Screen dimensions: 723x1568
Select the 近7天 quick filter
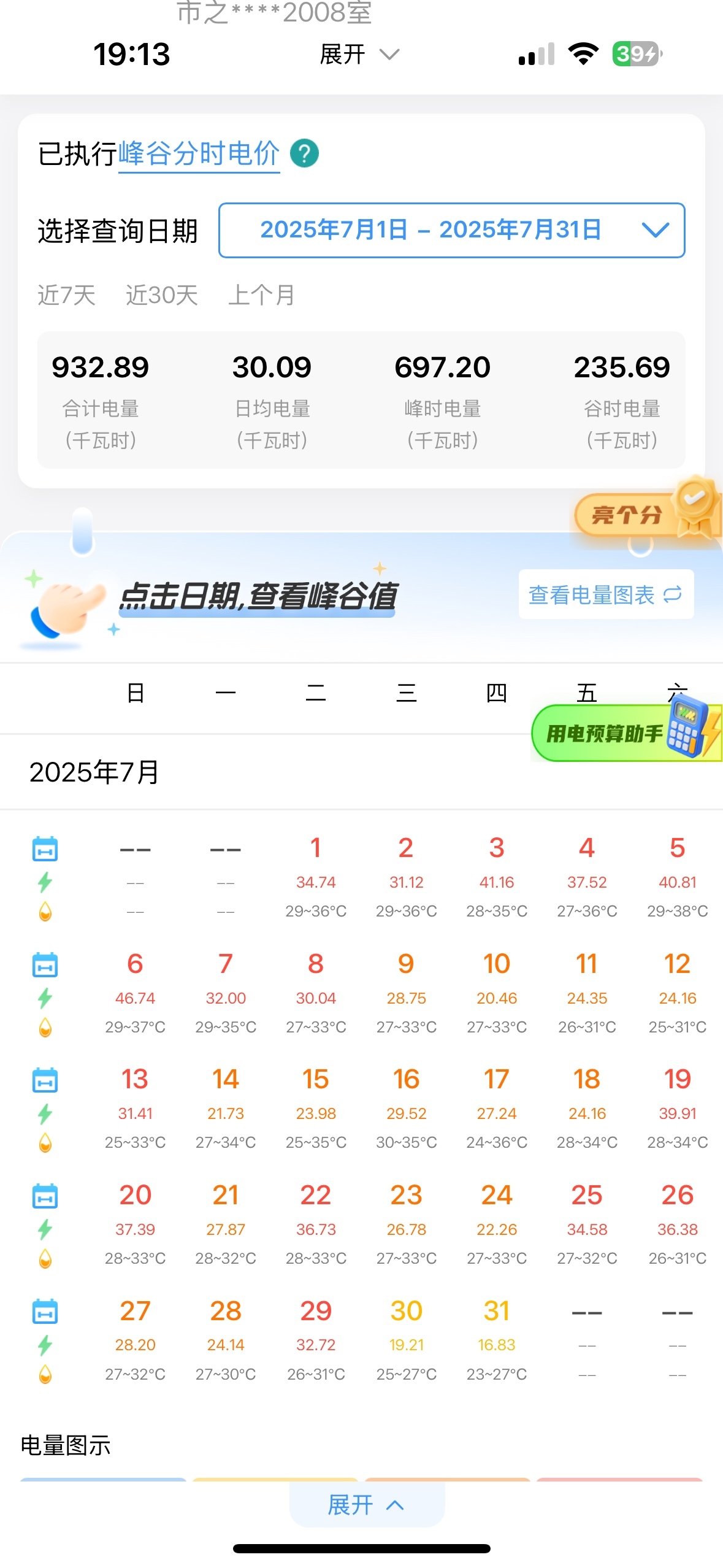[x=66, y=295]
